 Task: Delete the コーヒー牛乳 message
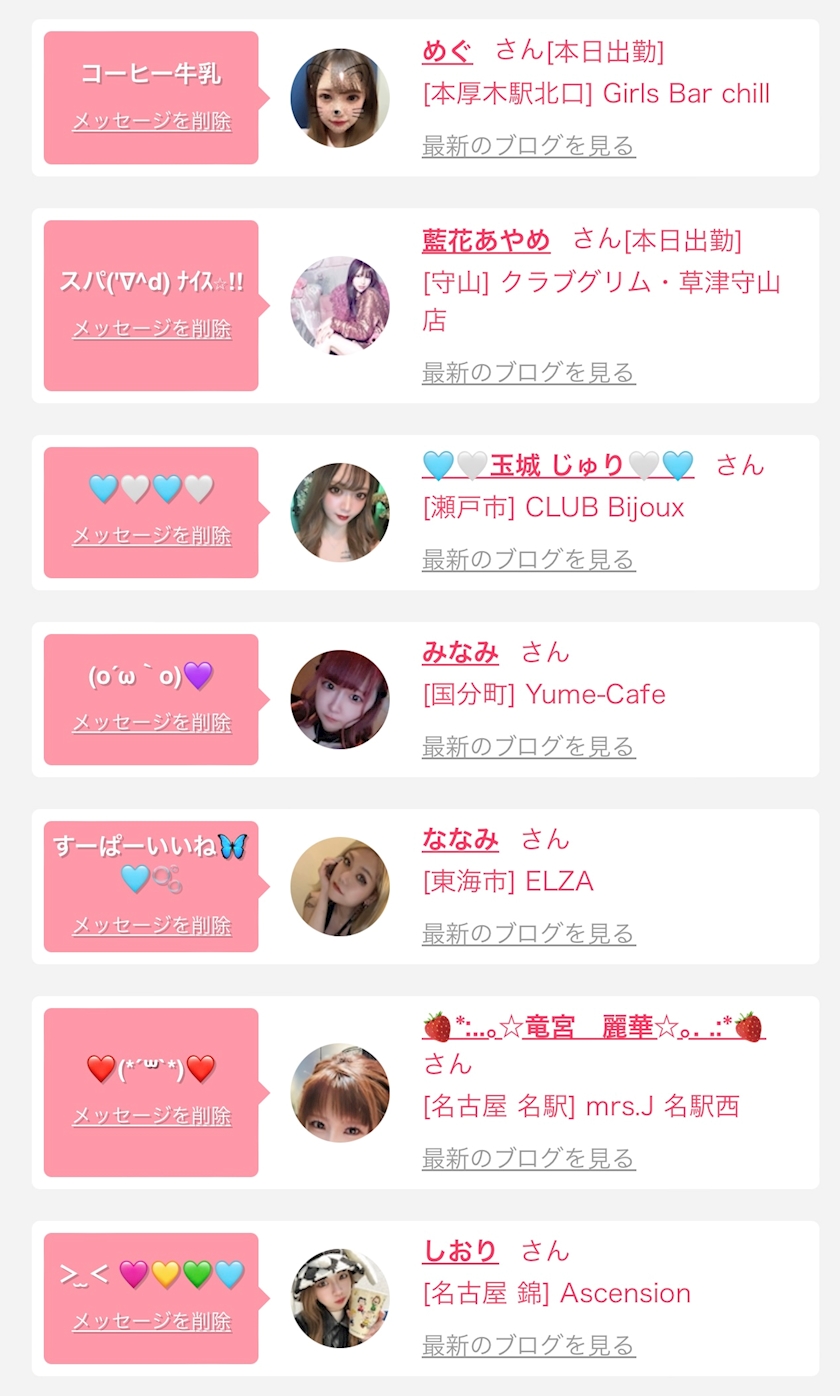click(152, 122)
